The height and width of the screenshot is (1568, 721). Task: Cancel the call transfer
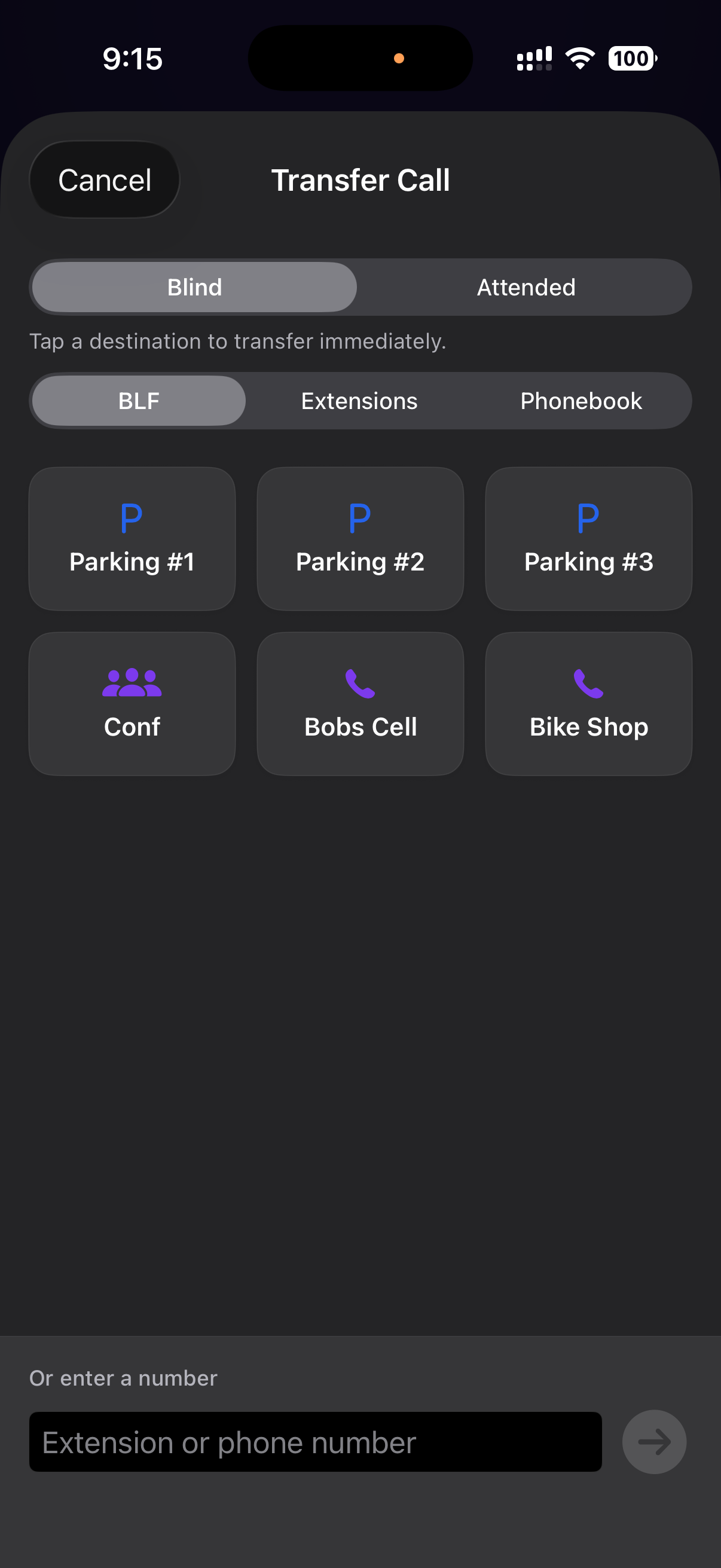[104, 179]
